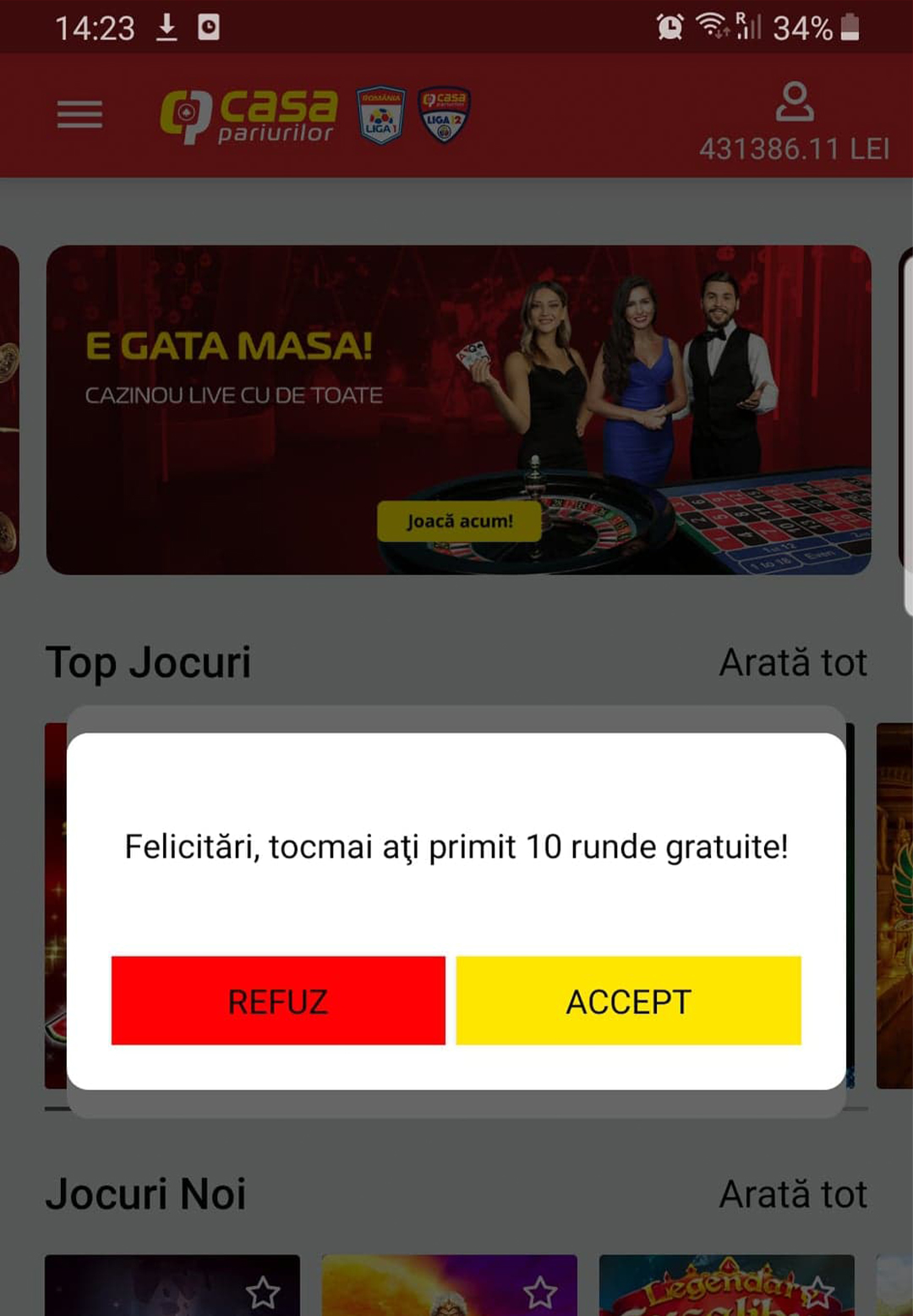Tap the Joacă acum! banner button

click(459, 521)
